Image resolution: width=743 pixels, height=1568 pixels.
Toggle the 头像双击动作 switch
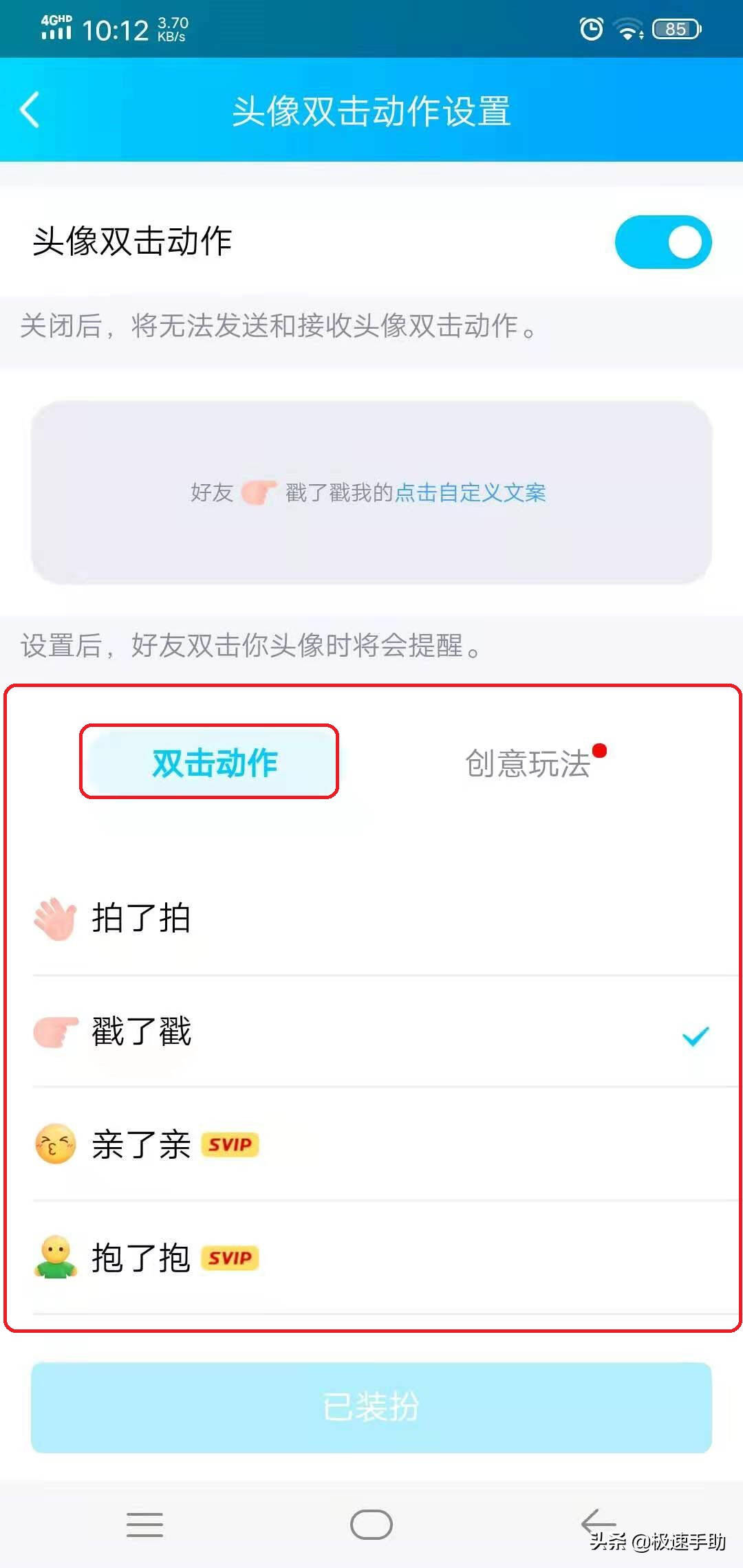663,242
